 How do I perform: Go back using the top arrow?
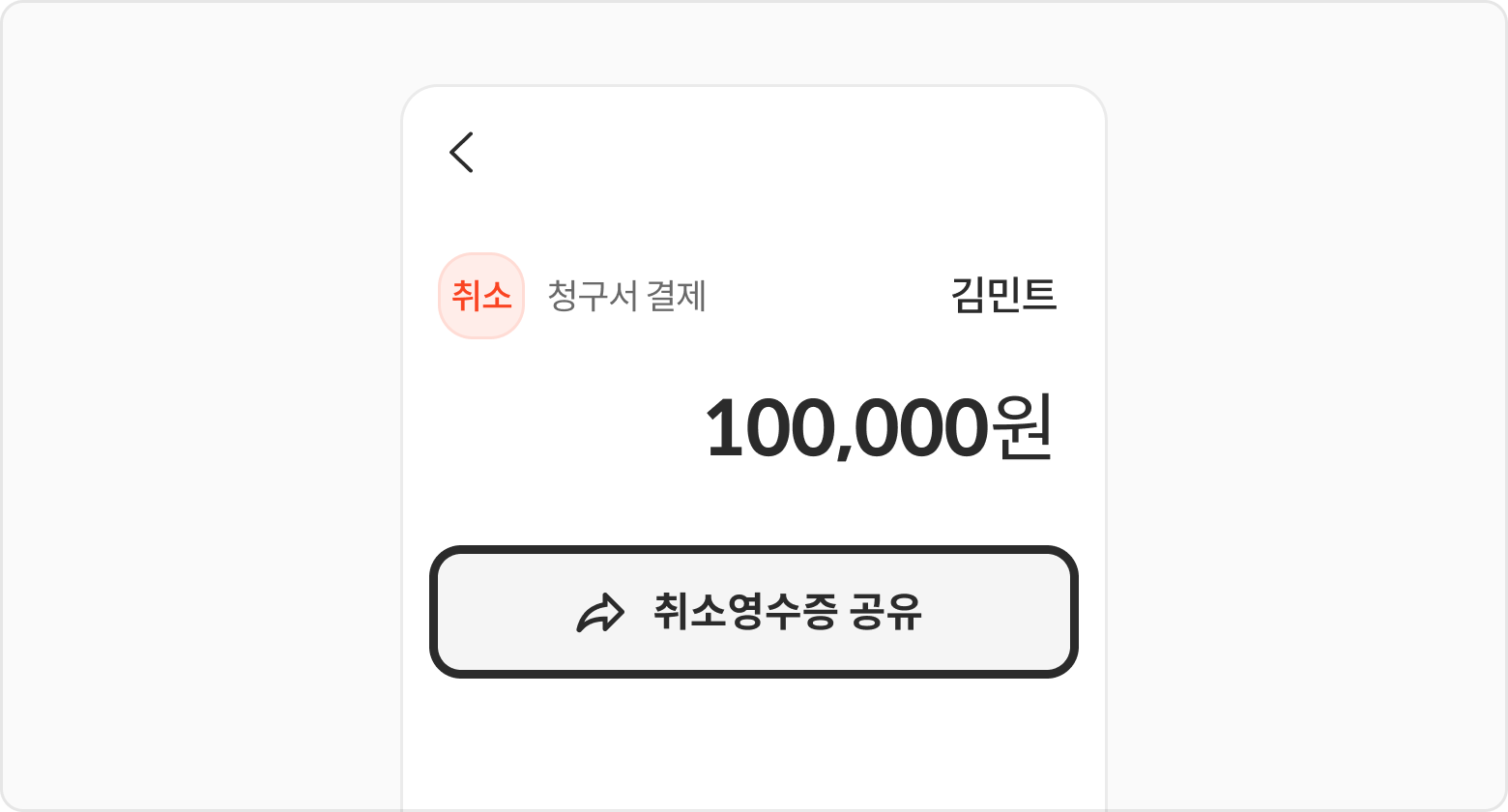click(x=461, y=153)
